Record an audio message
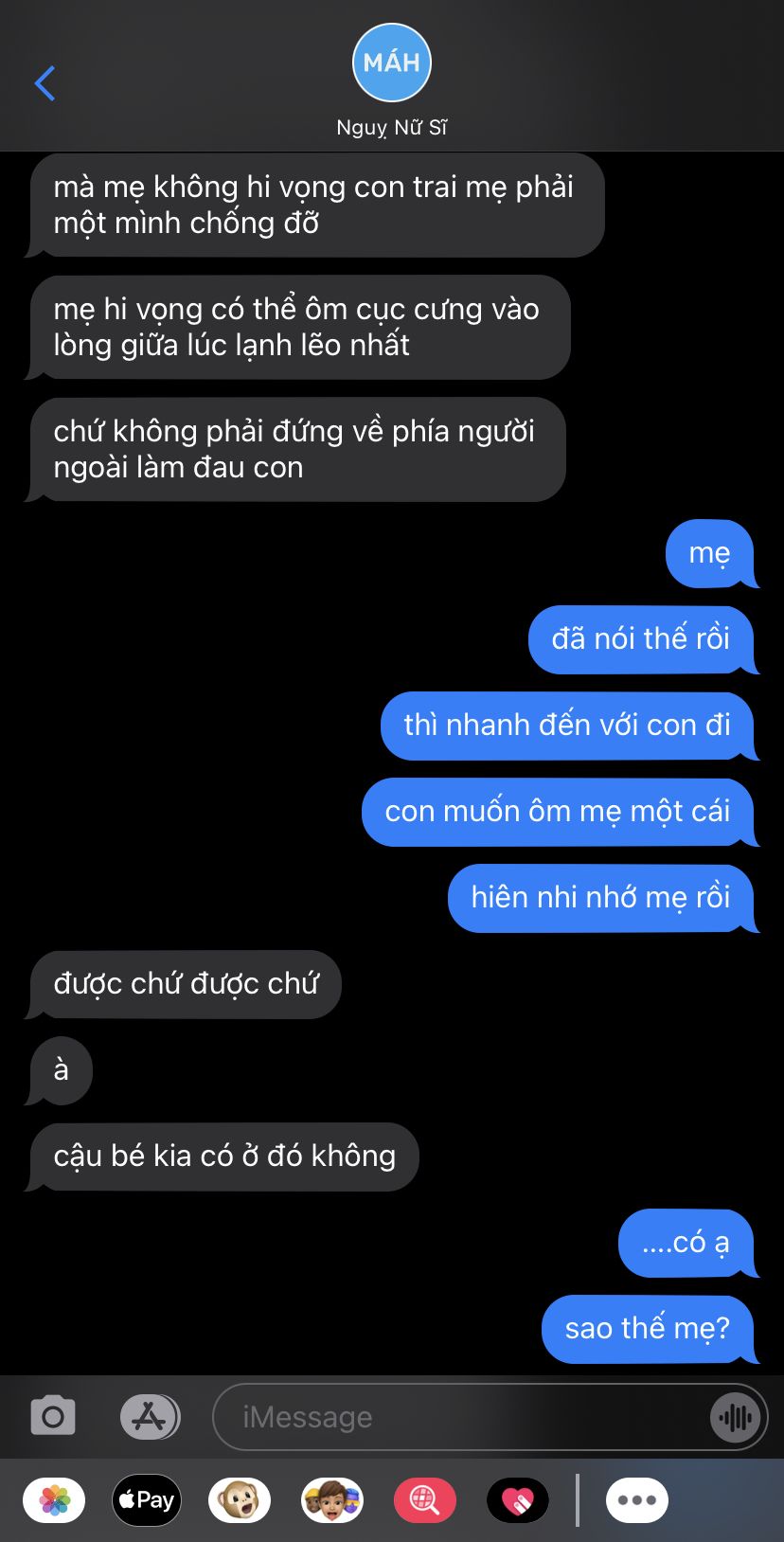 pyautogui.click(x=735, y=1417)
